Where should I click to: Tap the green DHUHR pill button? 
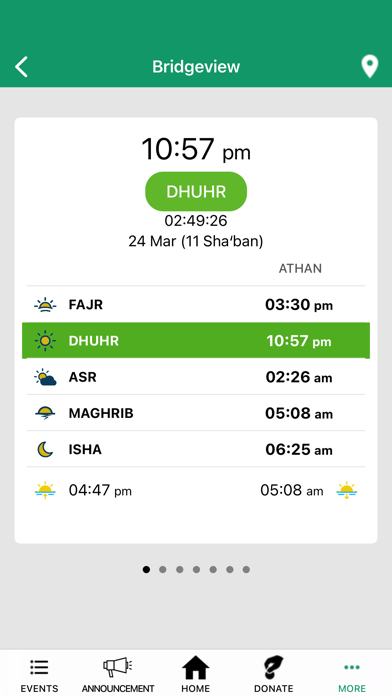(x=196, y=191)
